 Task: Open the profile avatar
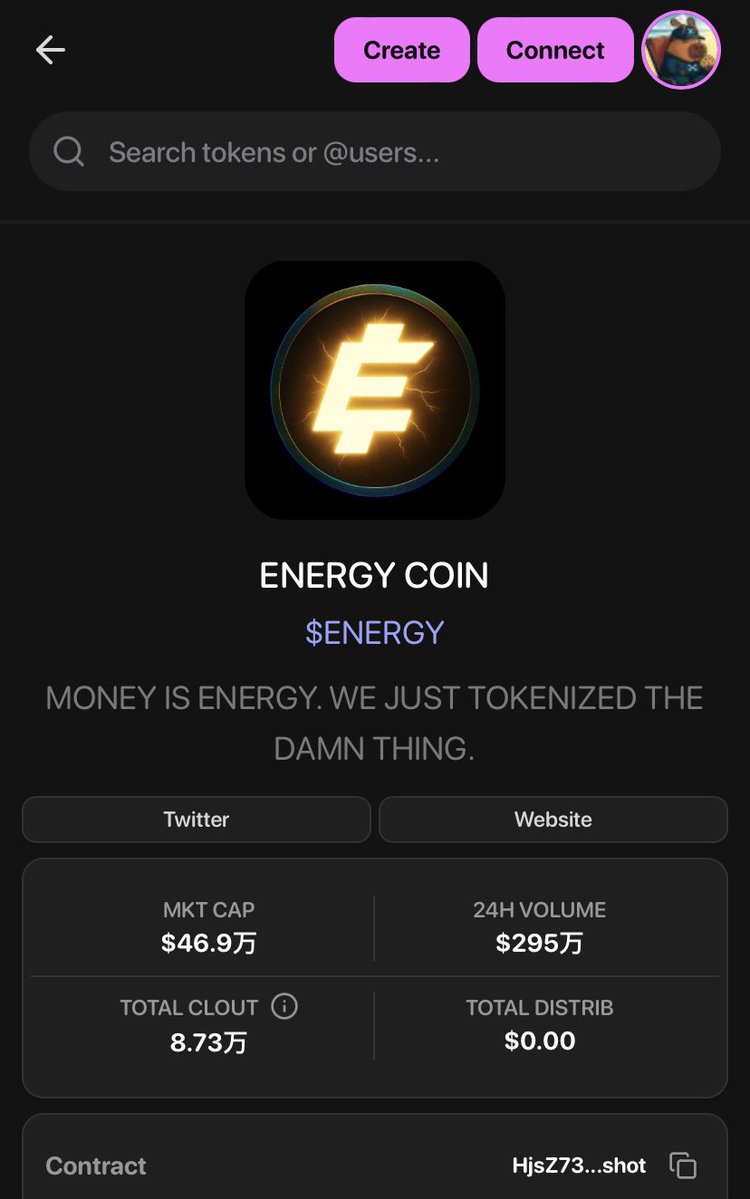tap(681, 50)
